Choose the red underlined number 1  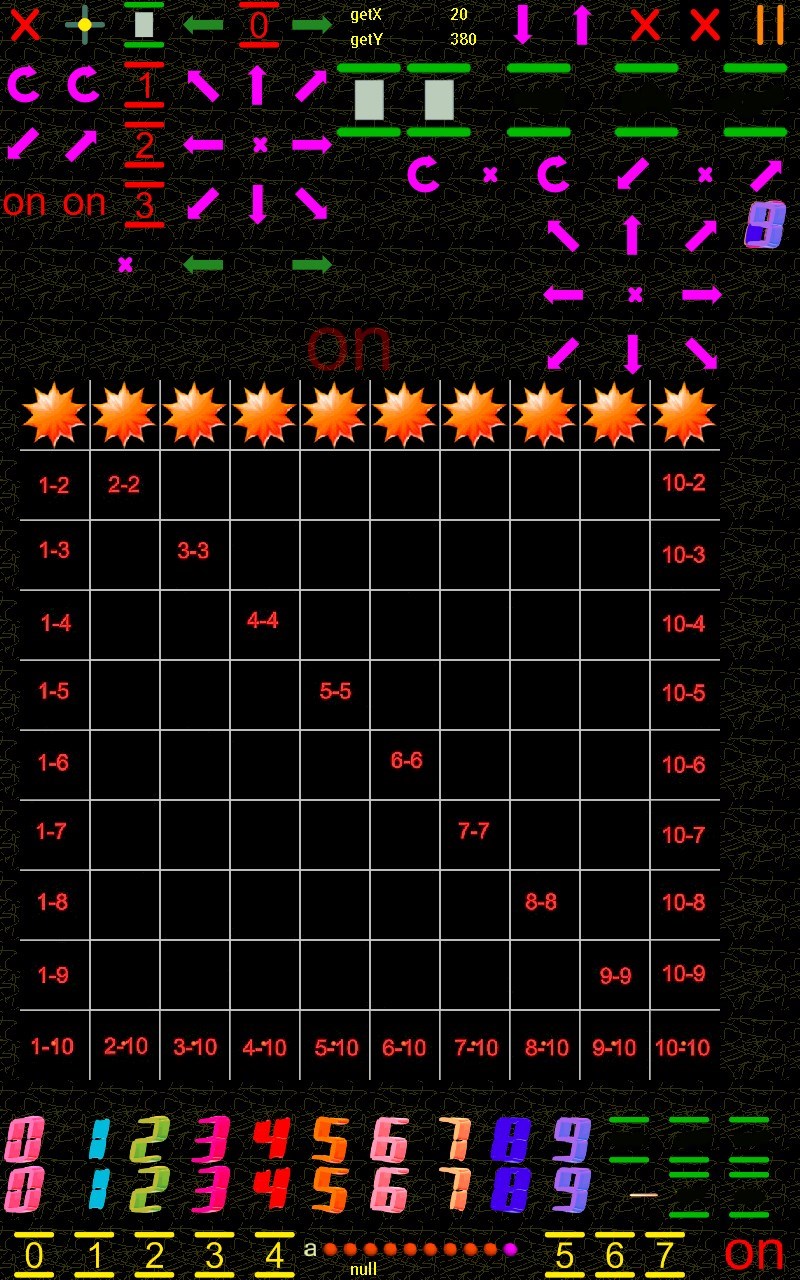(x=145, y=86)
